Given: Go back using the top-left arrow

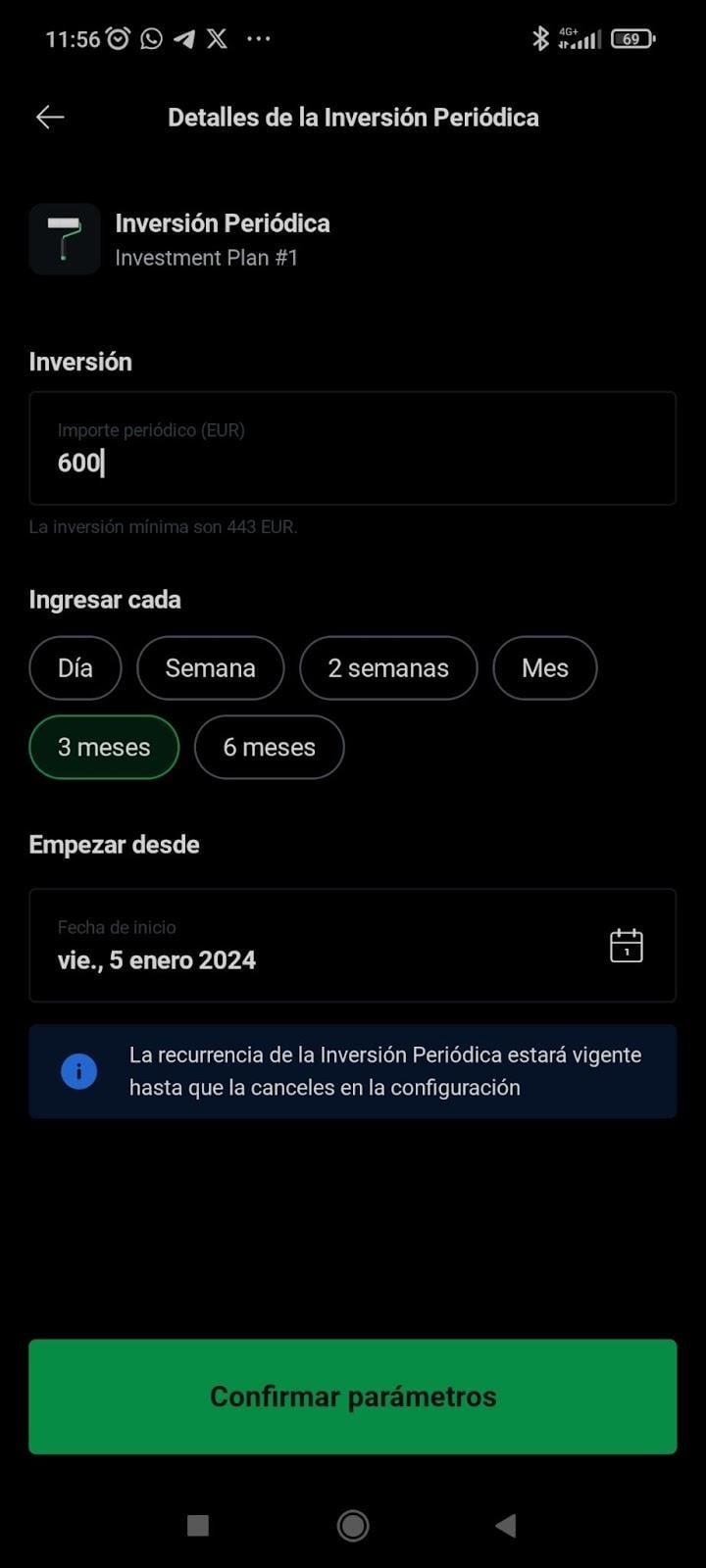Looking at the screenshot, I should click(x=50, y=118).
